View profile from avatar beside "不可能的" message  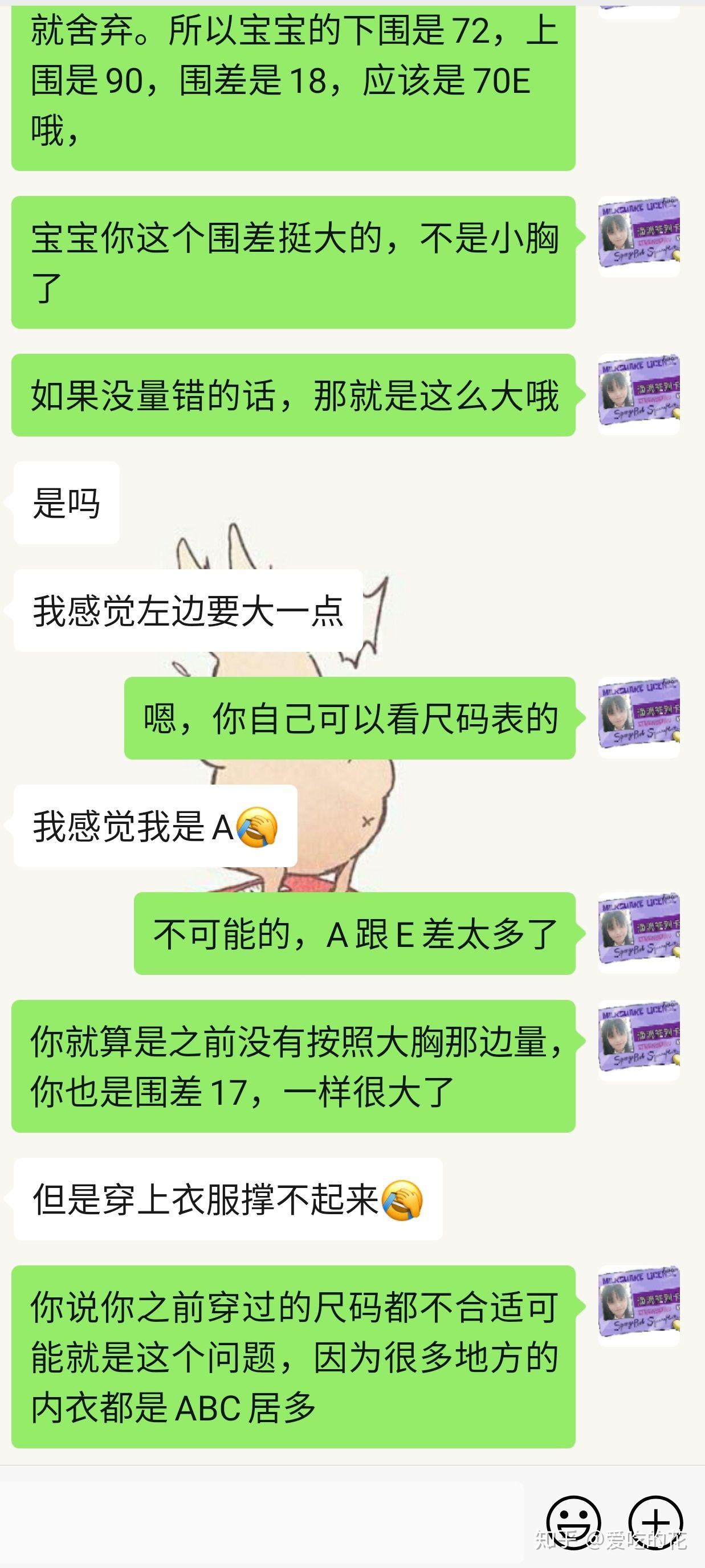(639, 933)
